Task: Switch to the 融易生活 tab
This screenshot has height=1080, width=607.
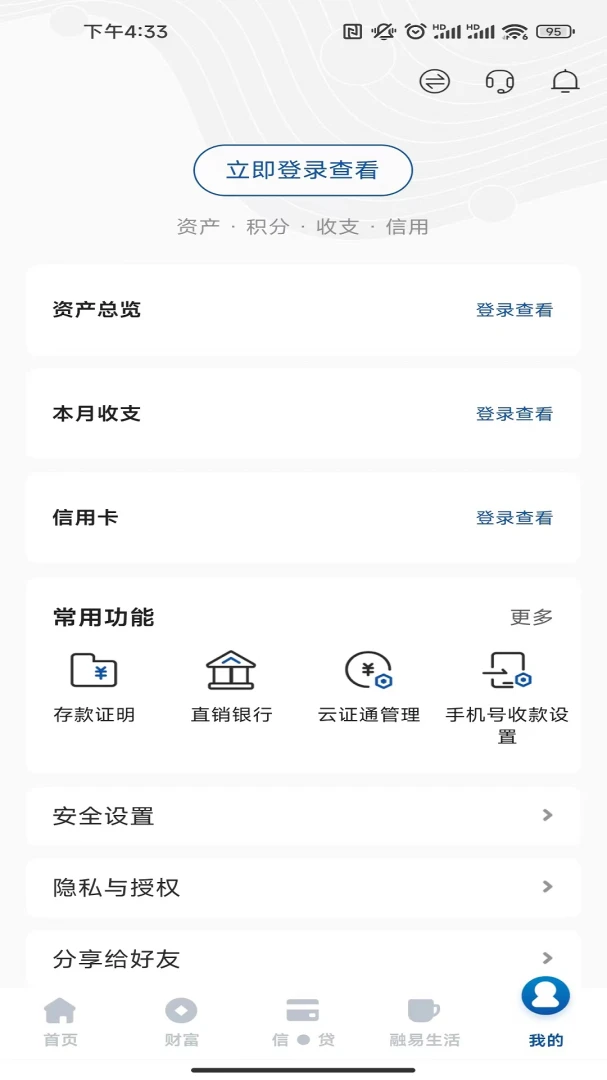Action: click(424, 1022)
